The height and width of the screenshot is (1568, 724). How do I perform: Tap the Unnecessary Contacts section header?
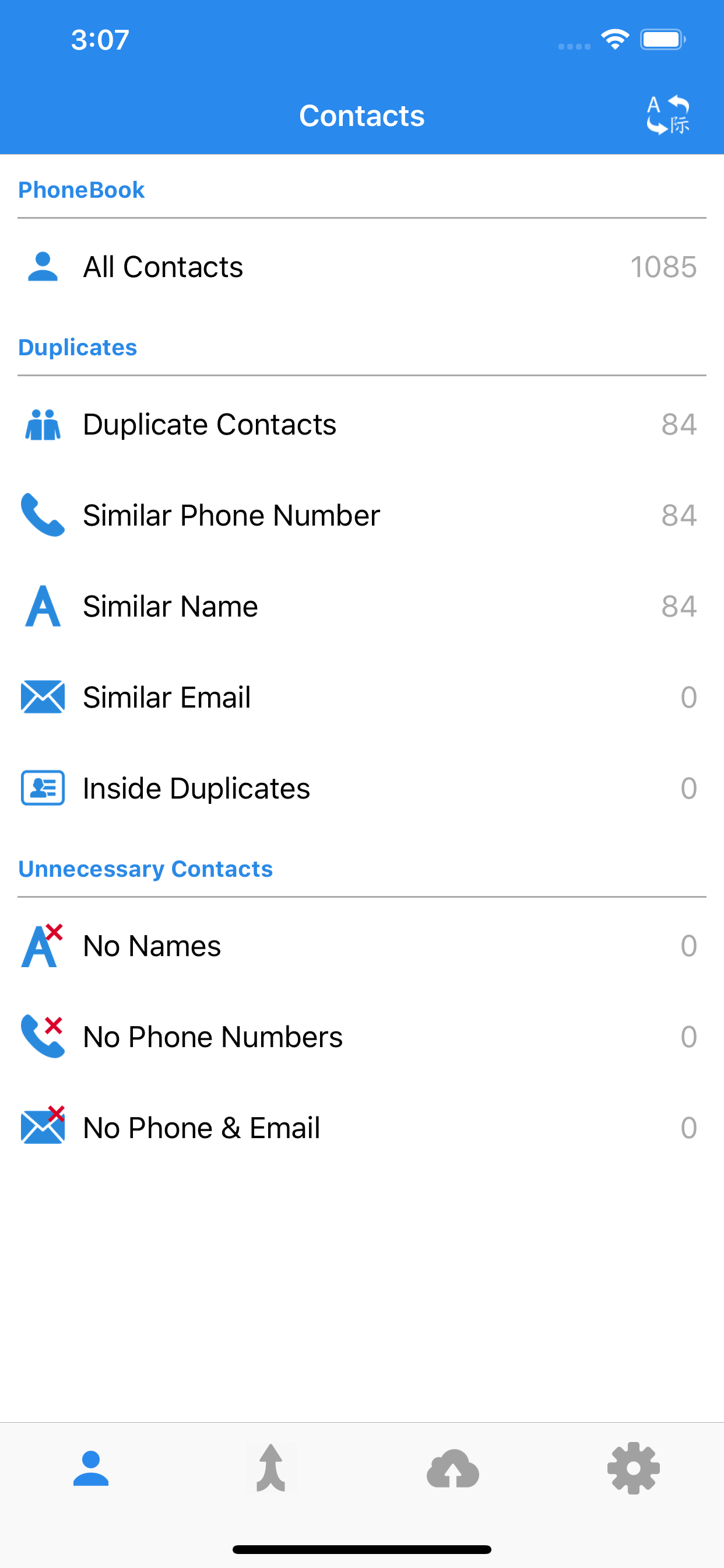pos(145,869)
